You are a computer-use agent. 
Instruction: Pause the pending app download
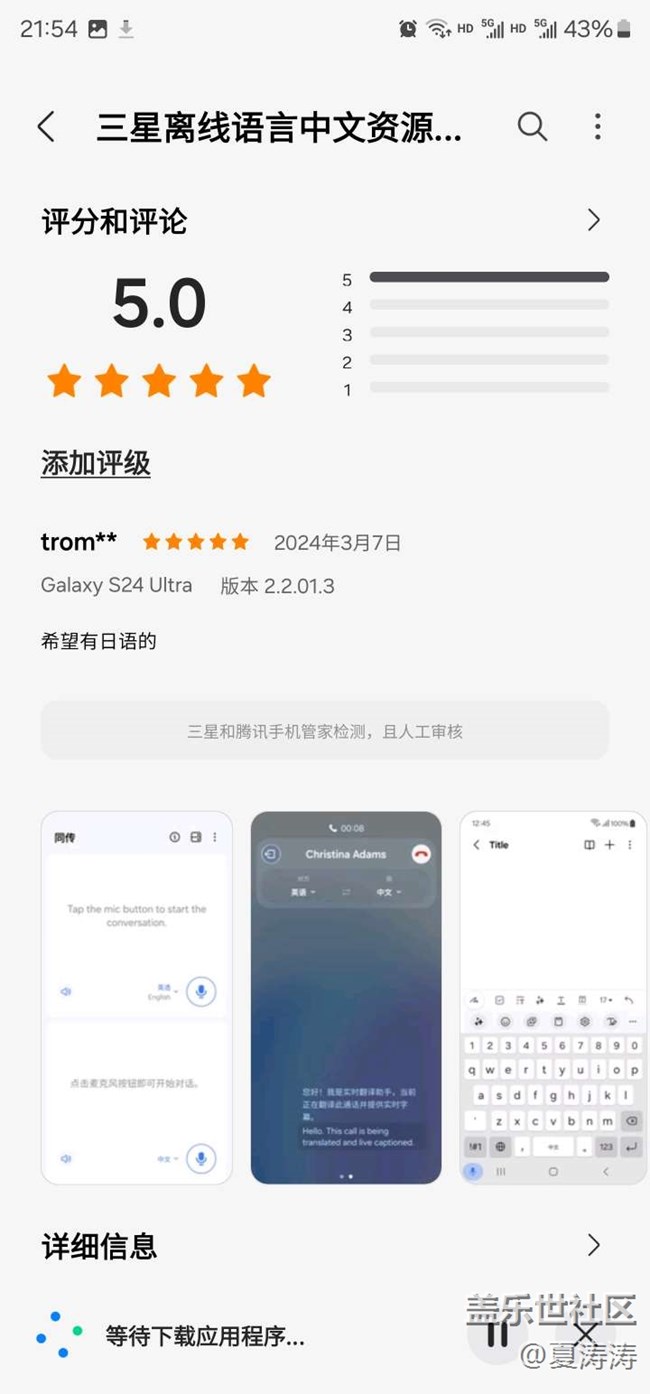[497, 1334]
